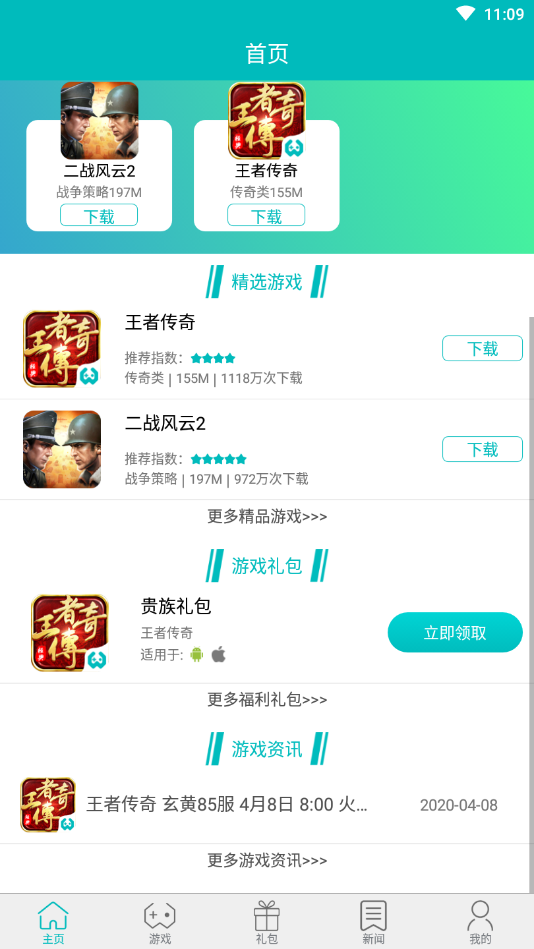Viewport: 534px width, 949px height.
Task: Open the 王者传奇 玄黄85服 news item
Action: click(265, 805)
